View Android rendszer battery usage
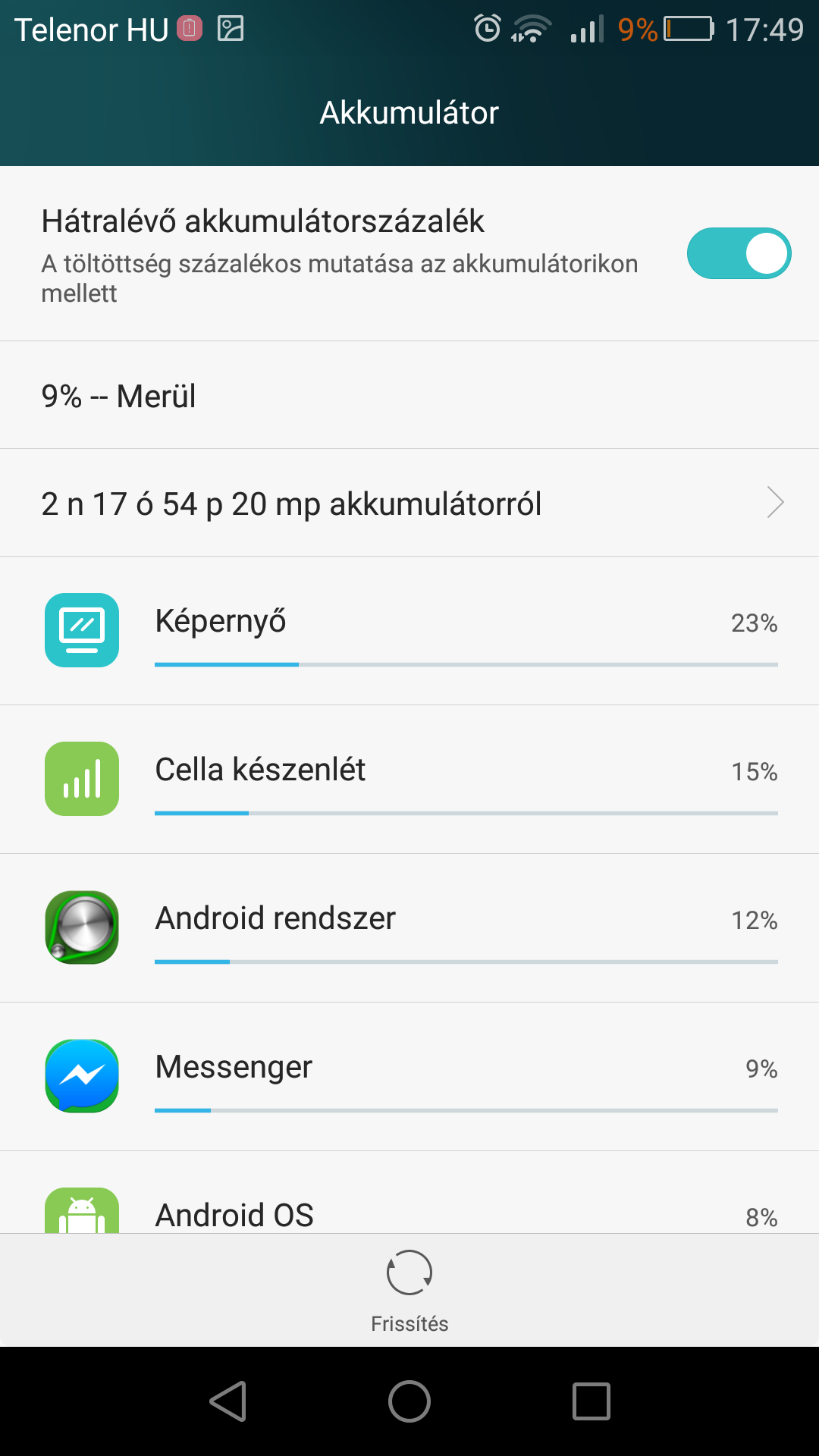Viewport: 819px width, 1456px height. point(409,928)
